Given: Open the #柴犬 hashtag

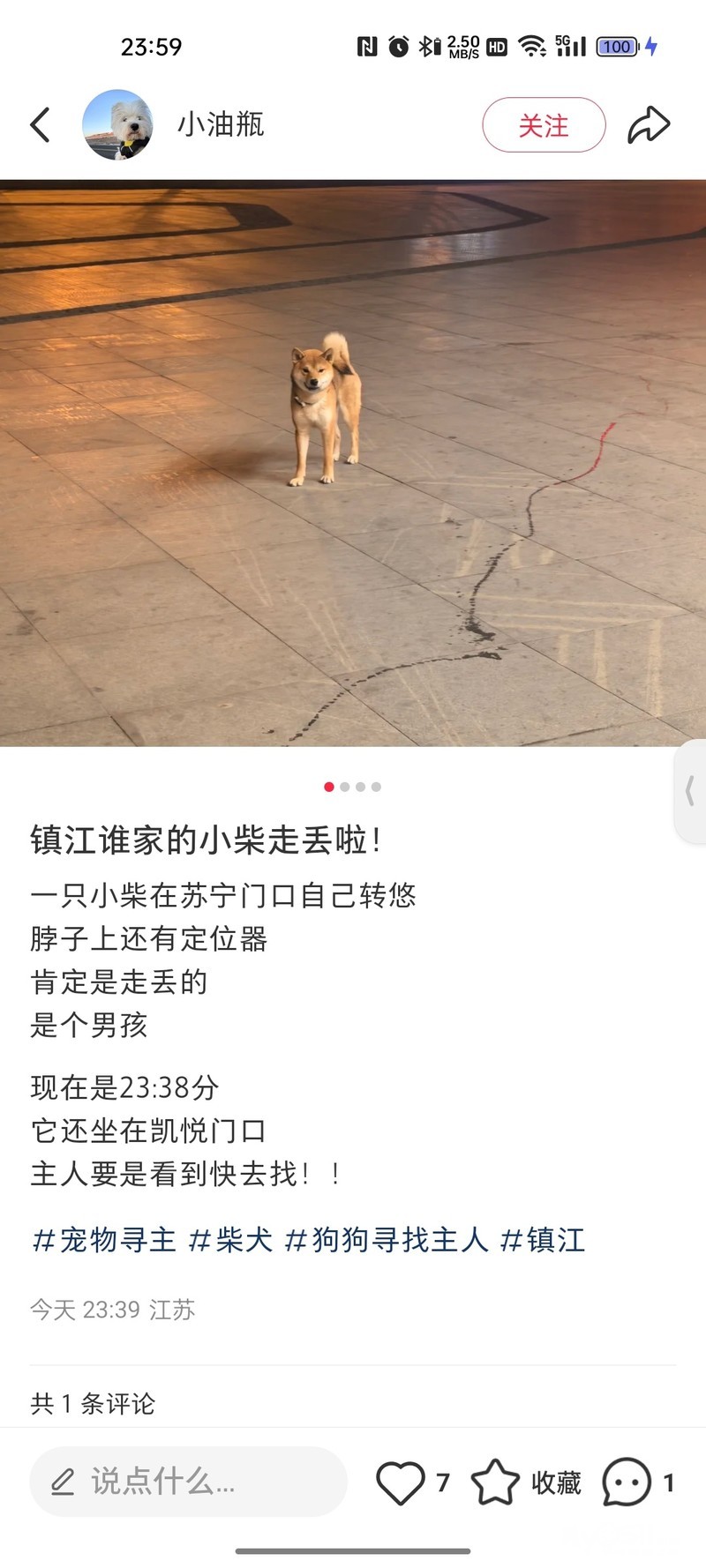Looking at the screenshot, I should point(231,1240).
